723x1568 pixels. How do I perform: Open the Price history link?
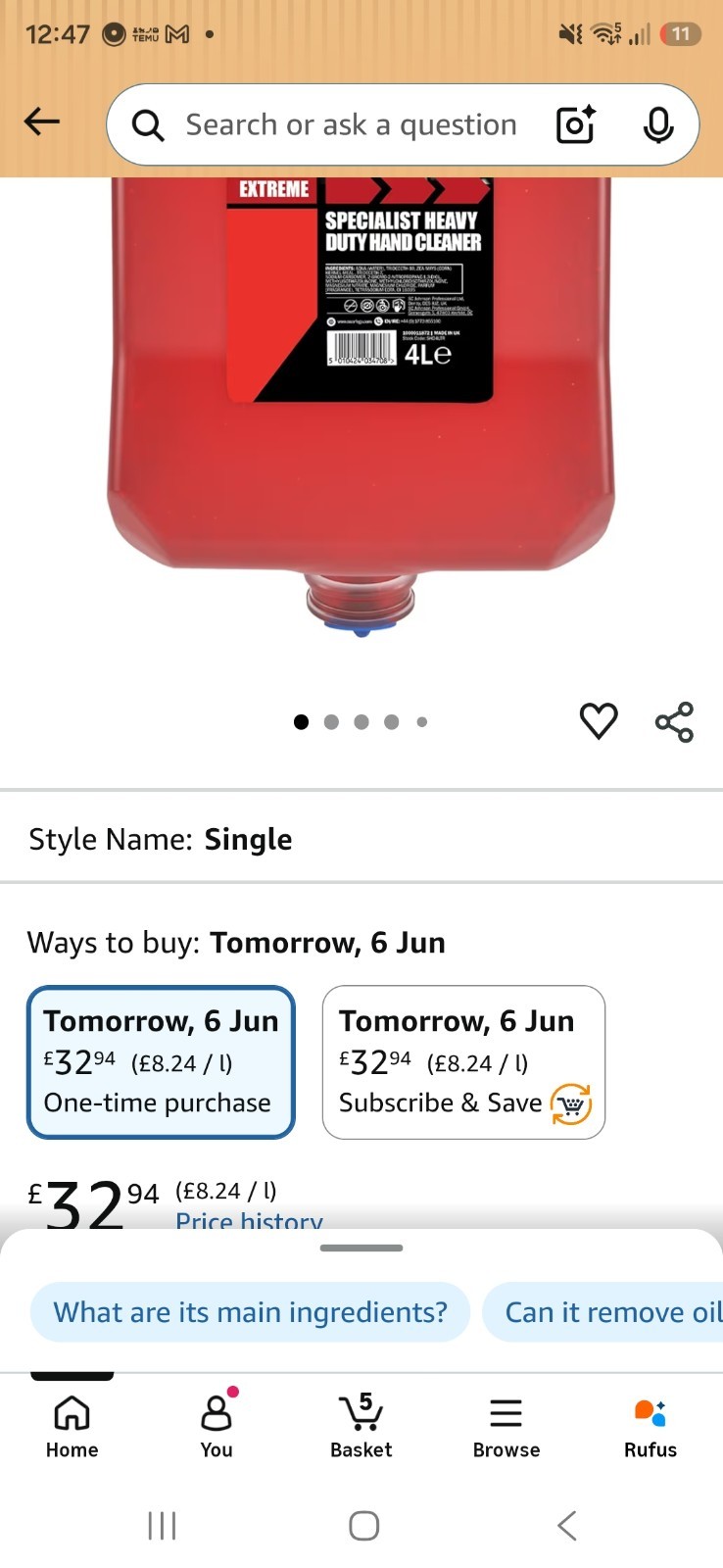(249, 1221)
